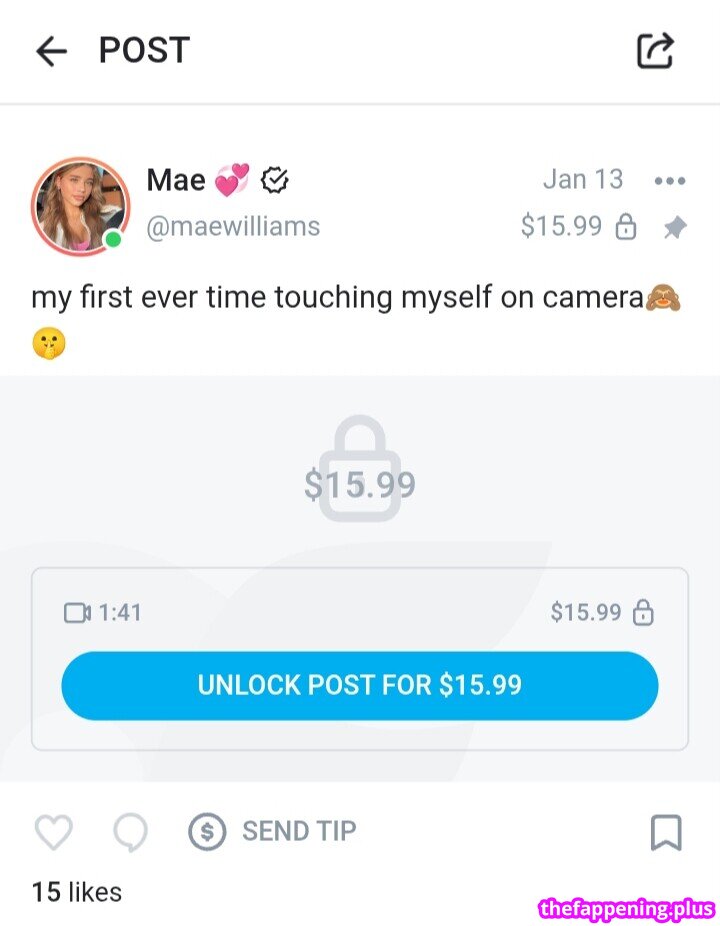720x926 pixels.
Task: Send a tip to Mae
Action: (x=273, y=831)
